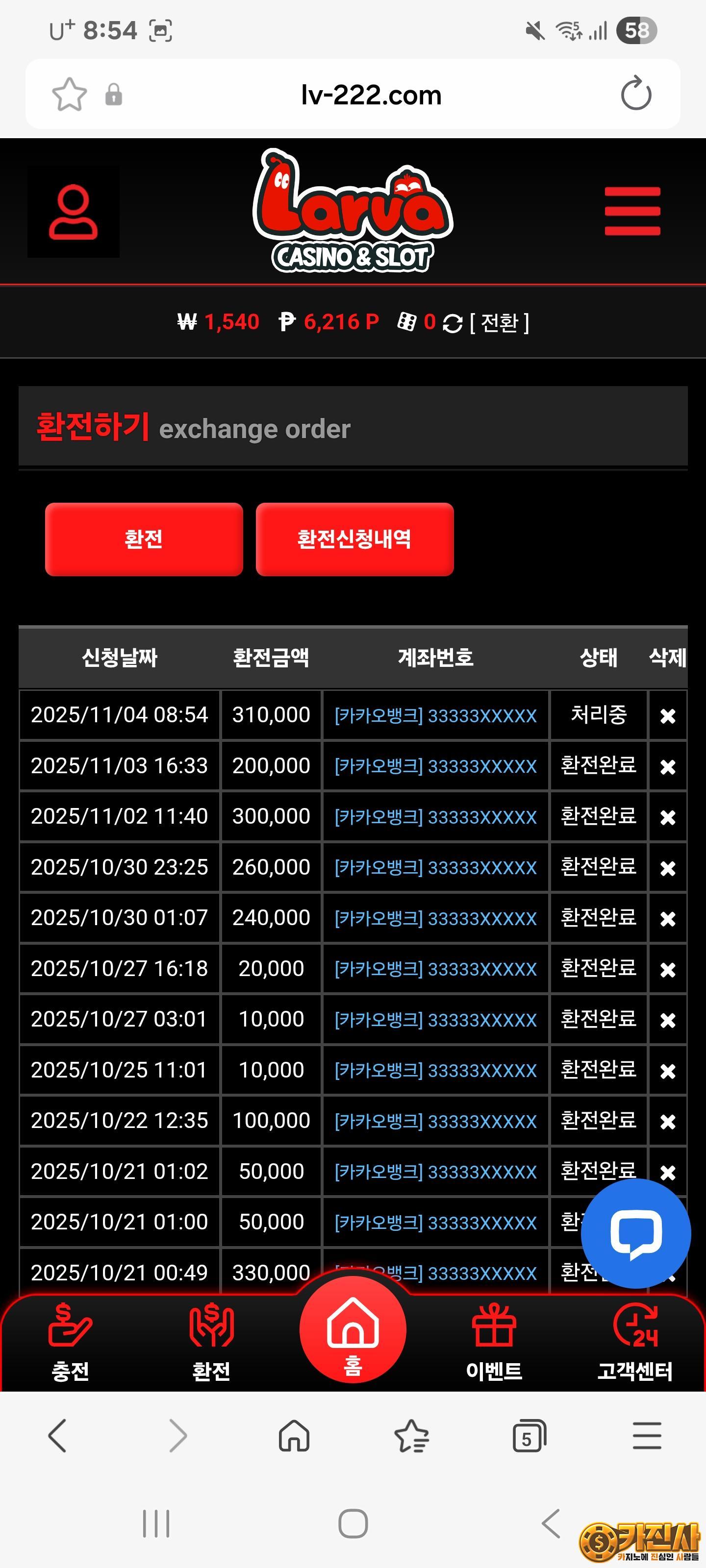706x1568 pixels.
Task: Go back with the browser back arrow
Action: 57,1436
